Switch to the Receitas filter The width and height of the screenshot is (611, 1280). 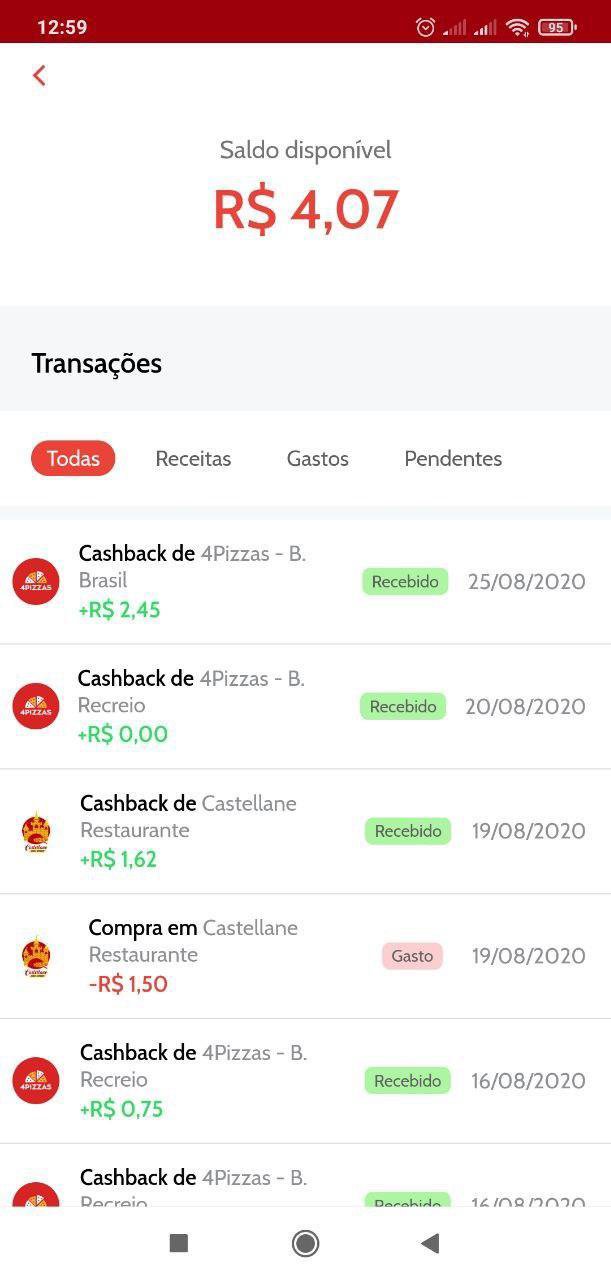pos(193,459)
